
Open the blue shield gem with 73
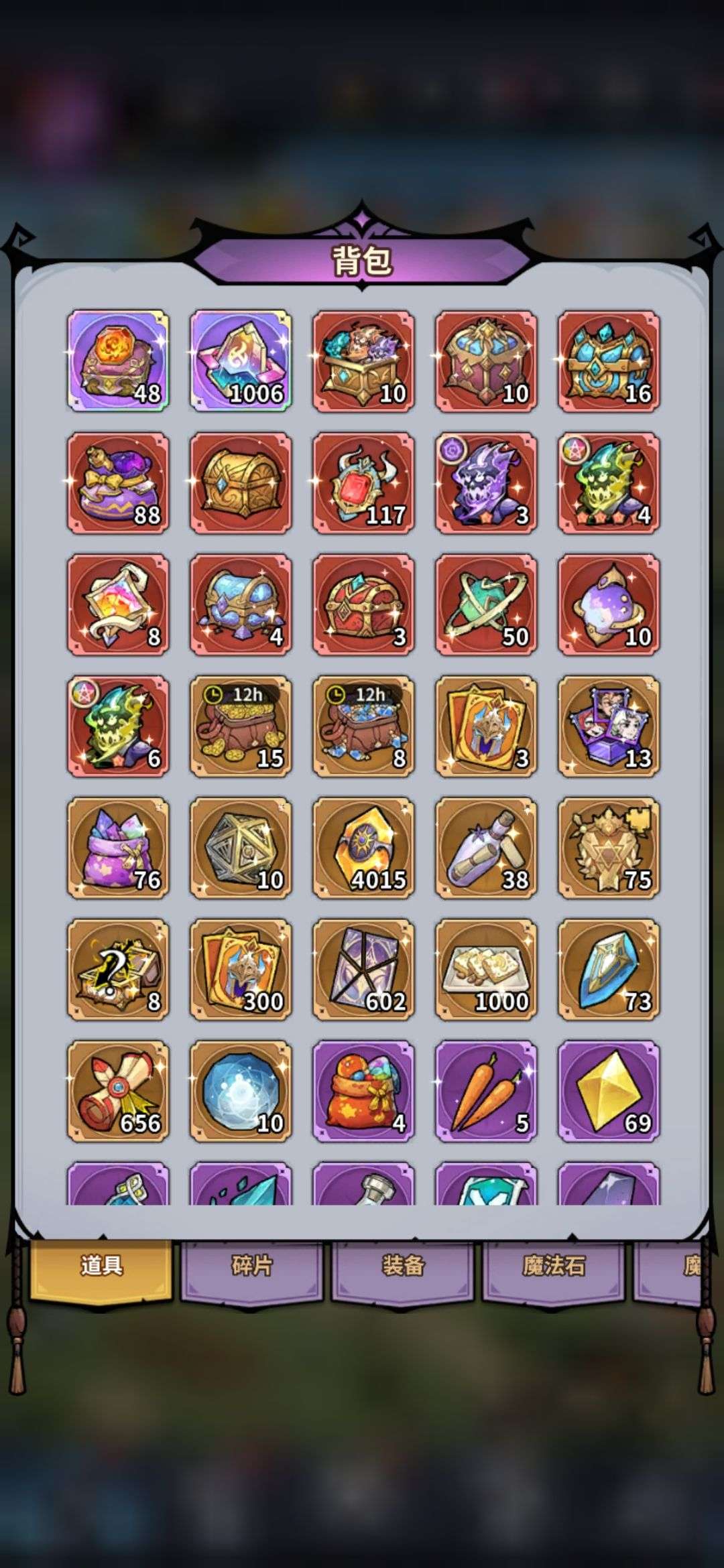[609, 970]
